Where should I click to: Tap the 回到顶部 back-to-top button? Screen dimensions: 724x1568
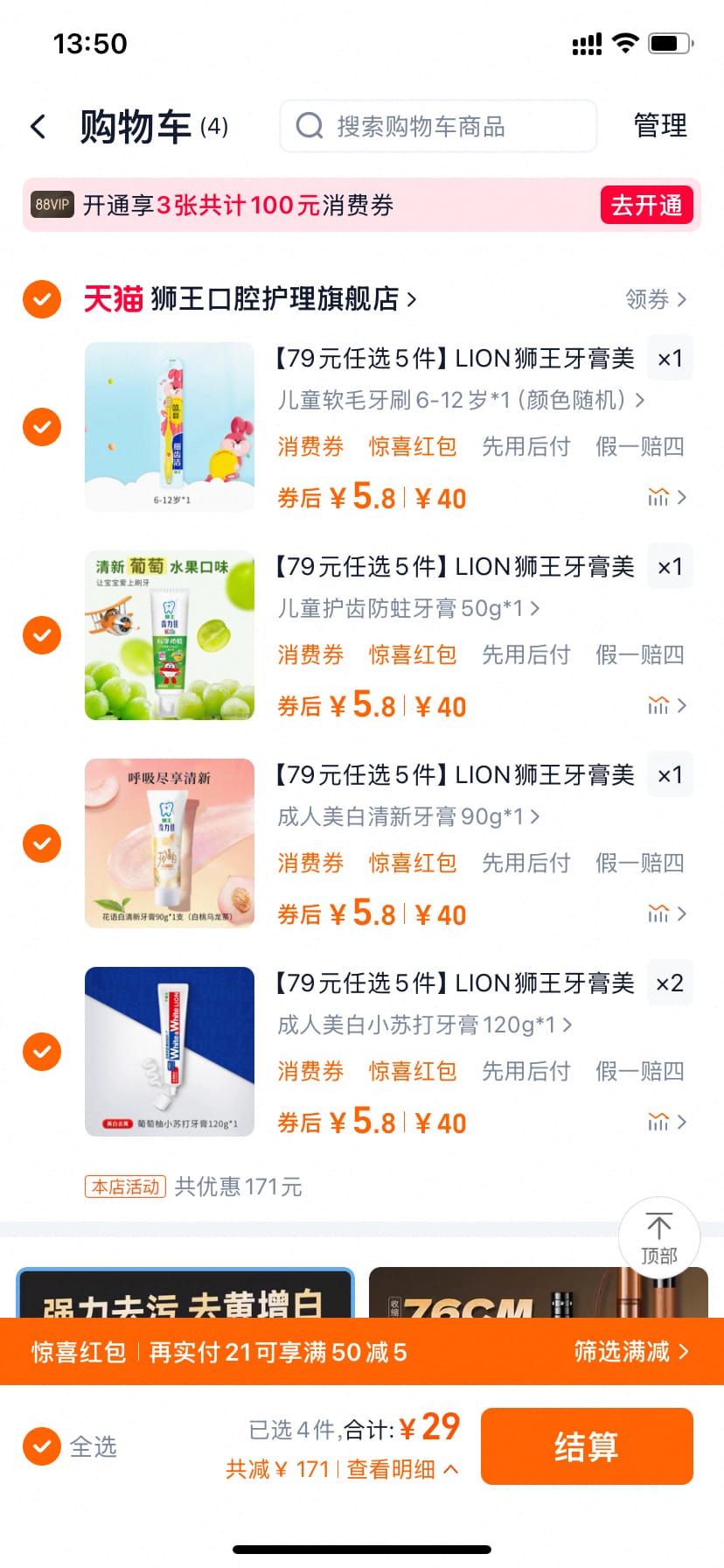659,1236
